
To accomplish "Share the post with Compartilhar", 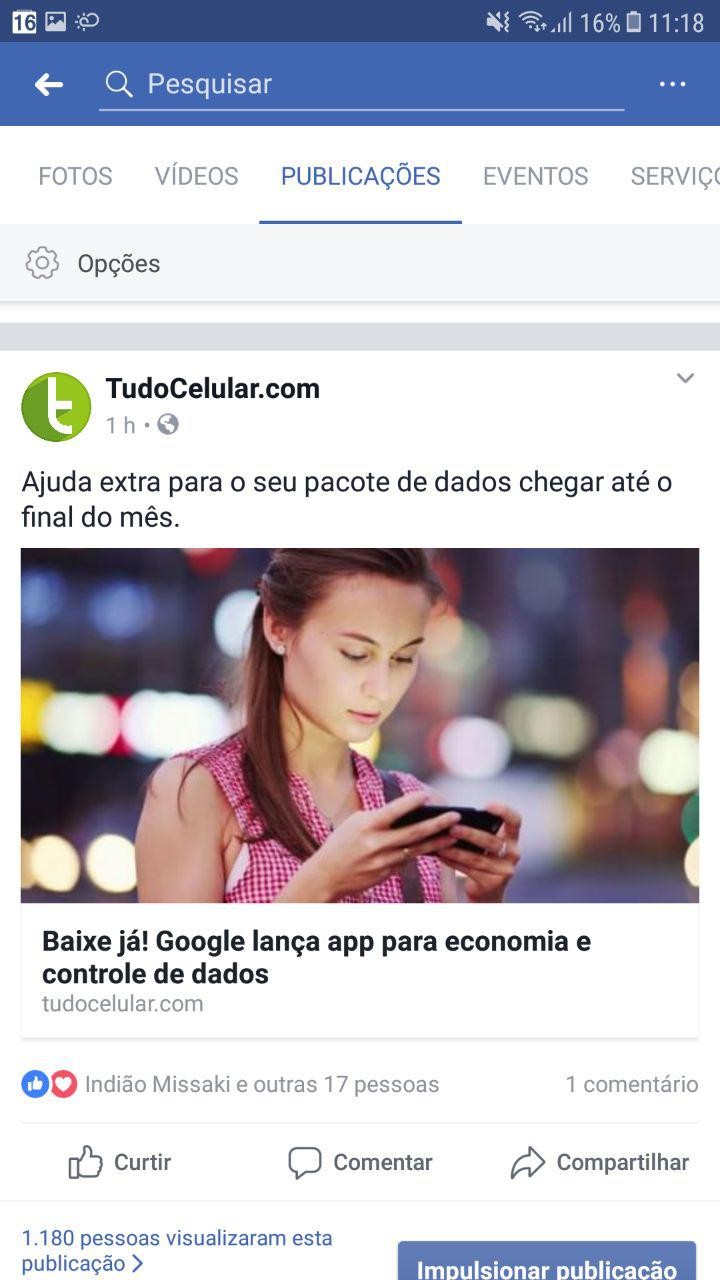I will point(600,1162).
